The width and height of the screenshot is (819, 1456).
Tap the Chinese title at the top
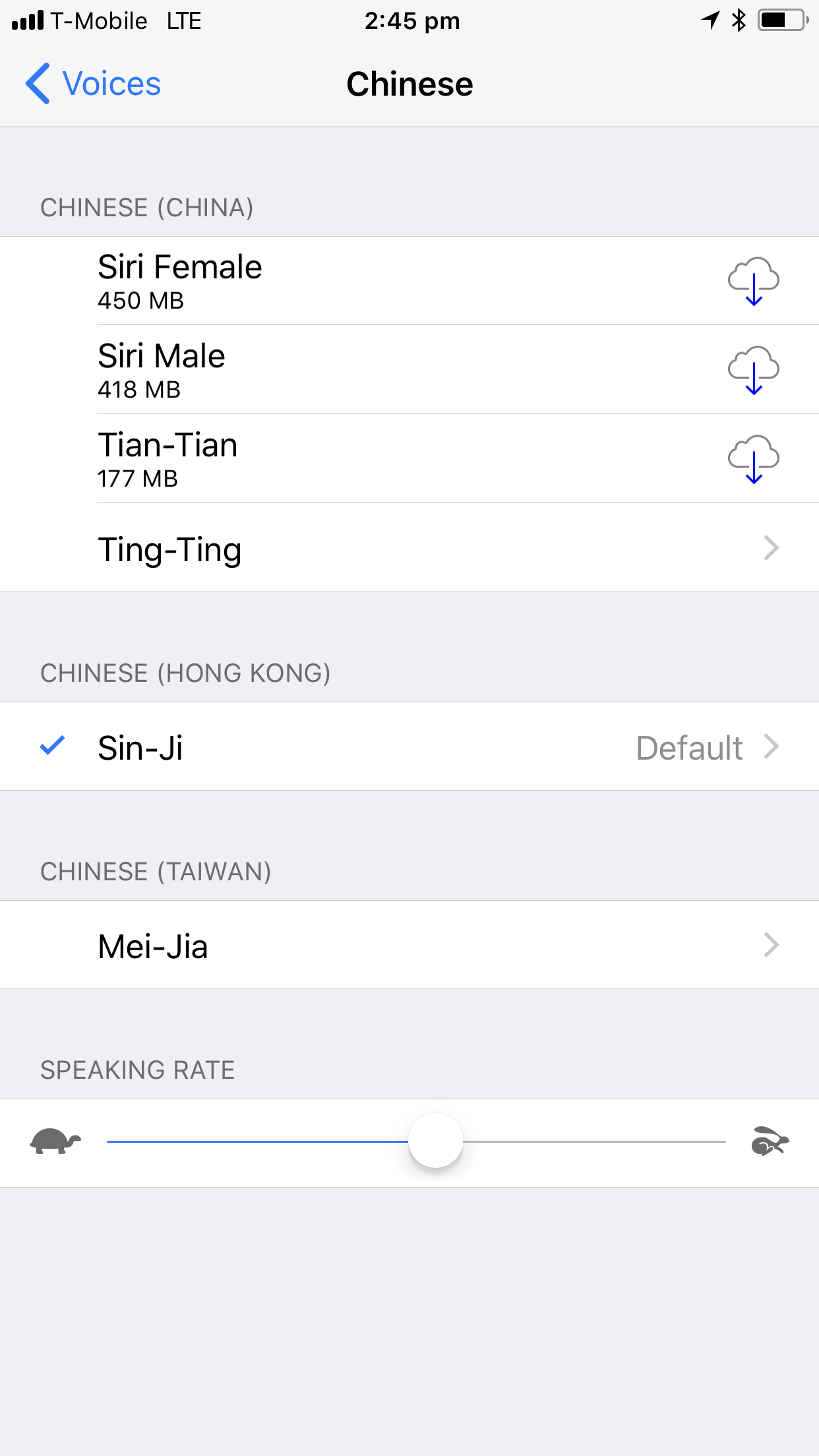point(409,84)
